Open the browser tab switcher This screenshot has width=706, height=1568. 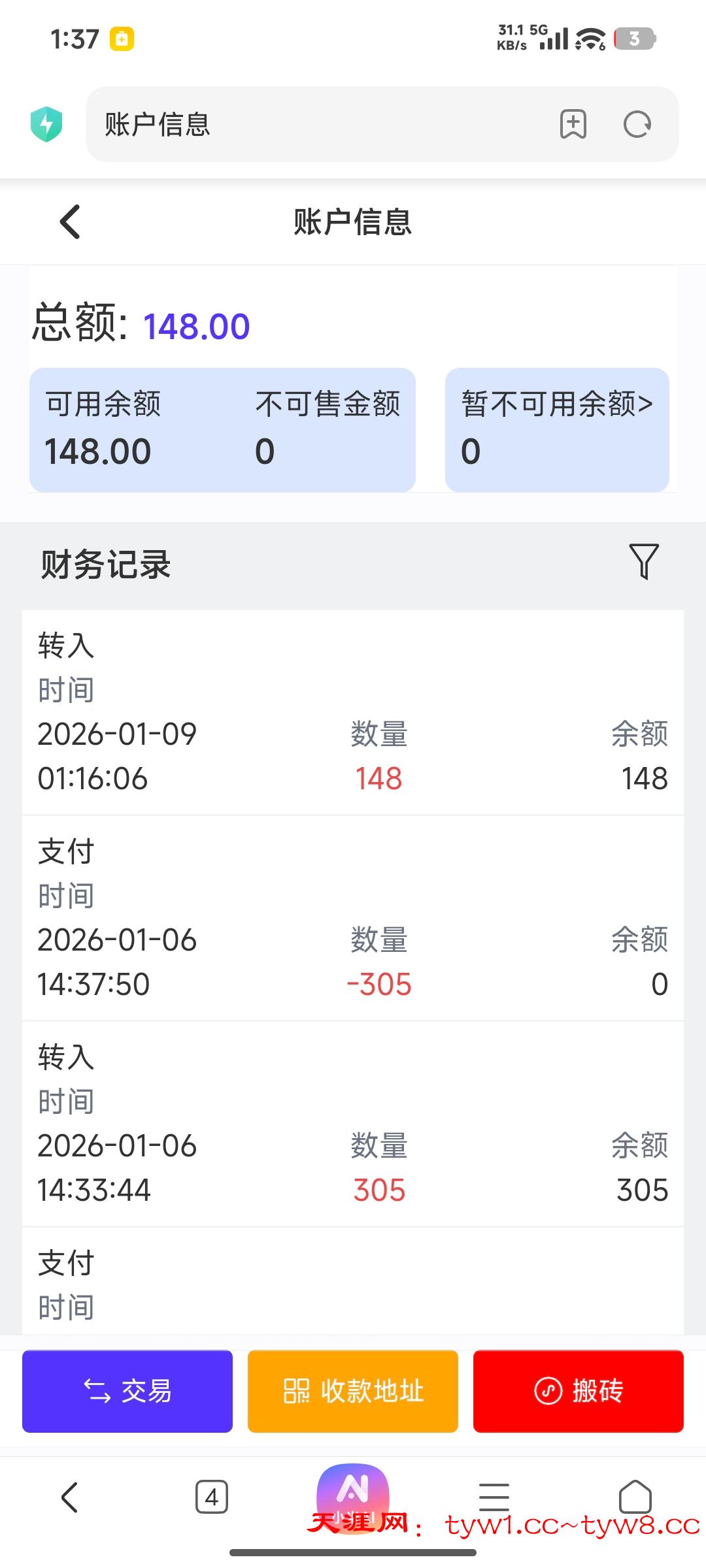coord(212,1497)
